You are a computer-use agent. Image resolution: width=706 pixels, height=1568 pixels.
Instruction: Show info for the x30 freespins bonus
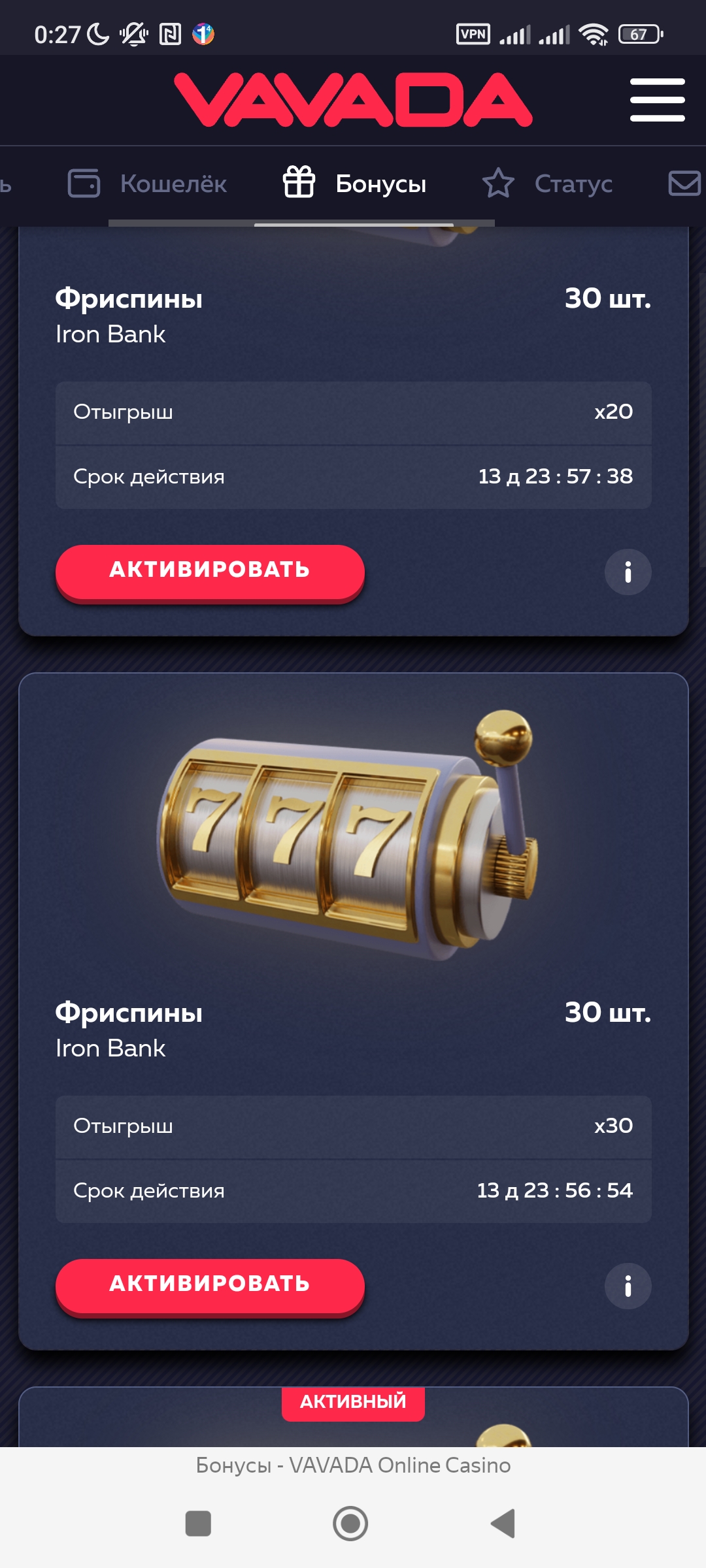628,1286
